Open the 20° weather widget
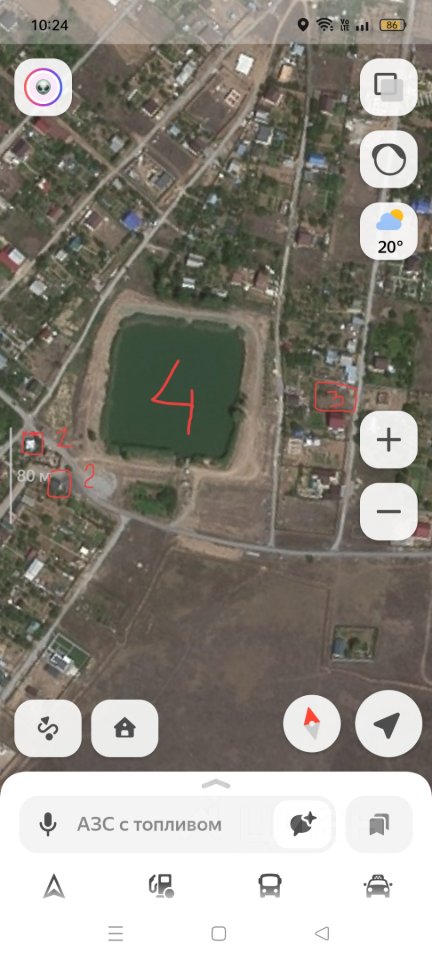The image size is (432, 960). pyautogui.click(x=389, y=231)
